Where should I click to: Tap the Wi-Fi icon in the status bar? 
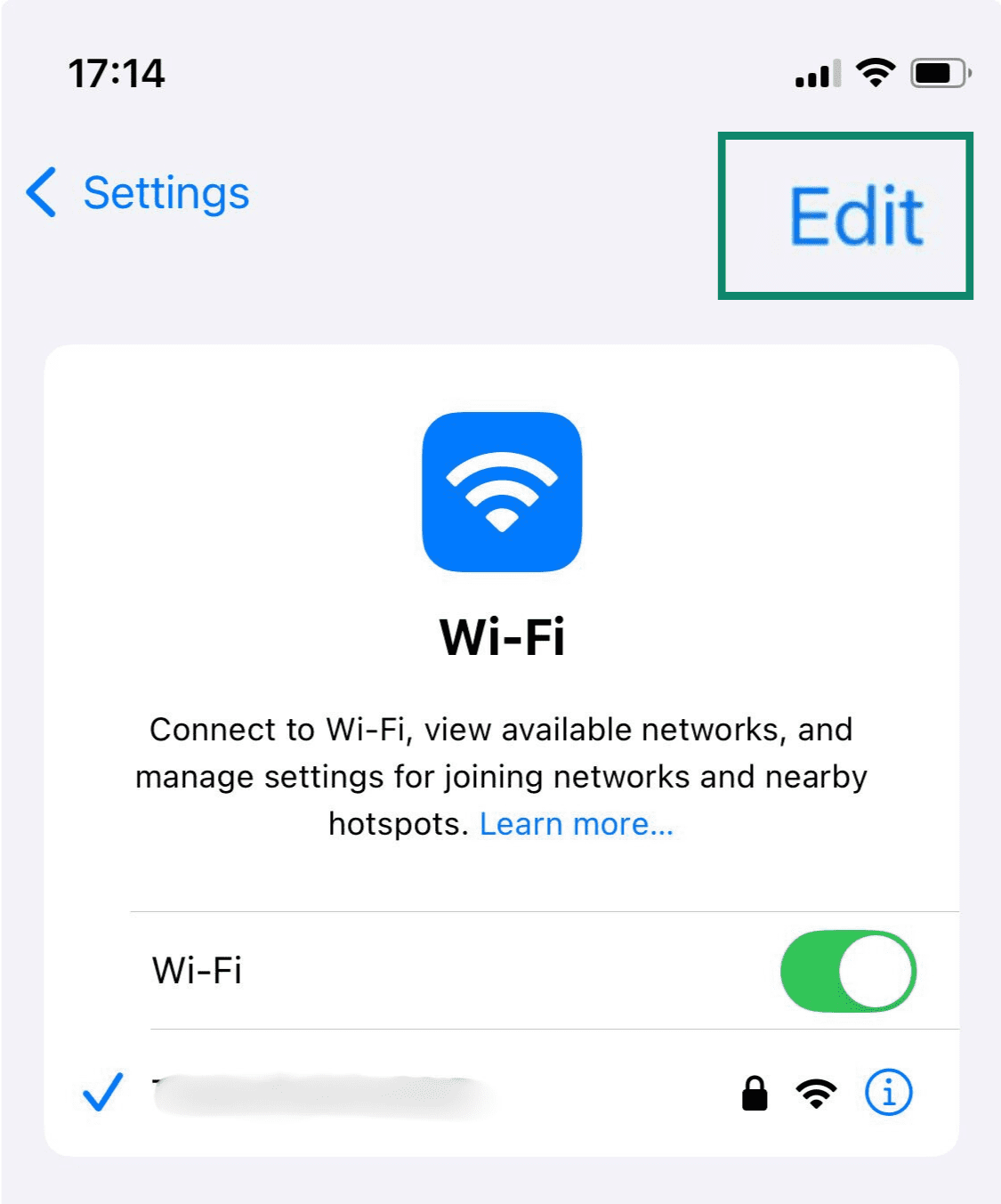coord(874,75)
